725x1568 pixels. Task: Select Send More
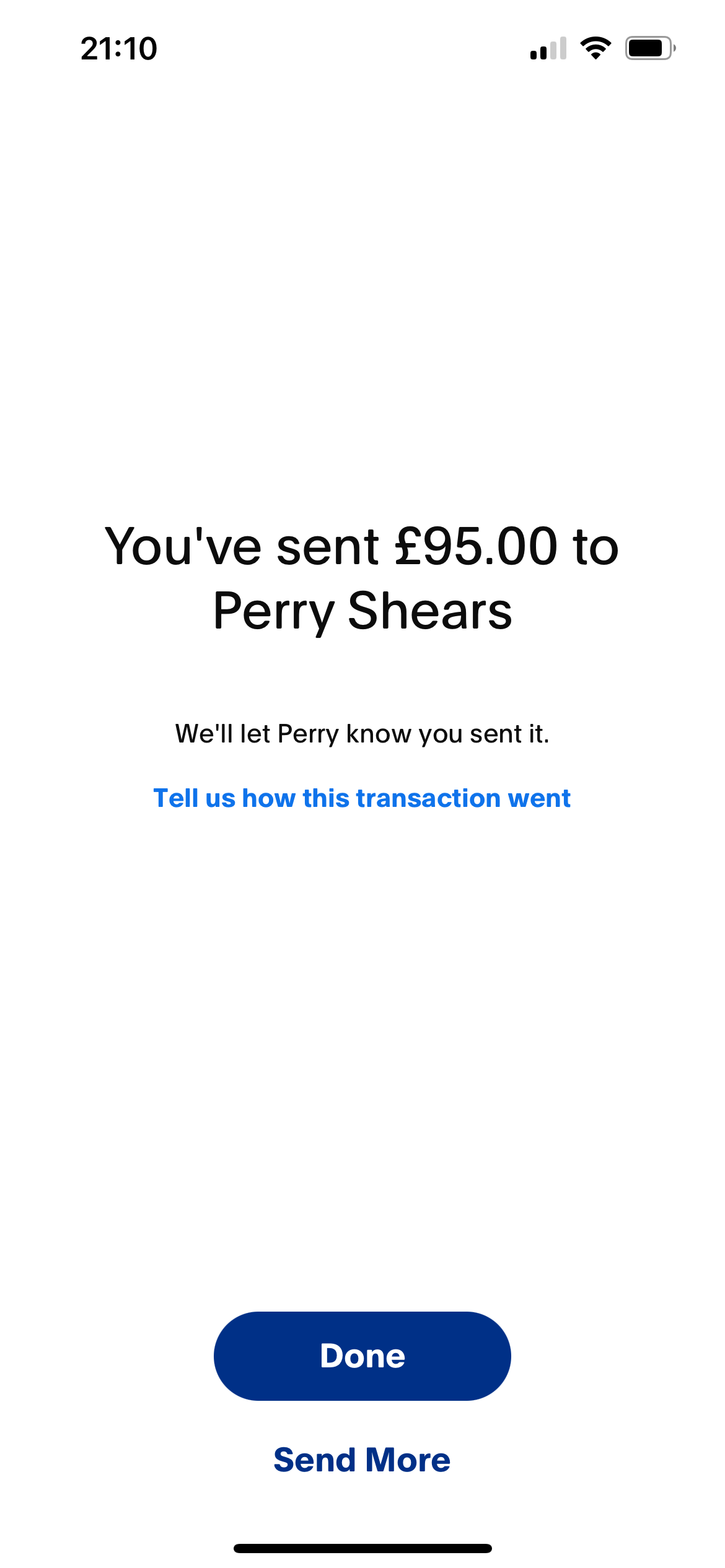[x=362, y=1460]
